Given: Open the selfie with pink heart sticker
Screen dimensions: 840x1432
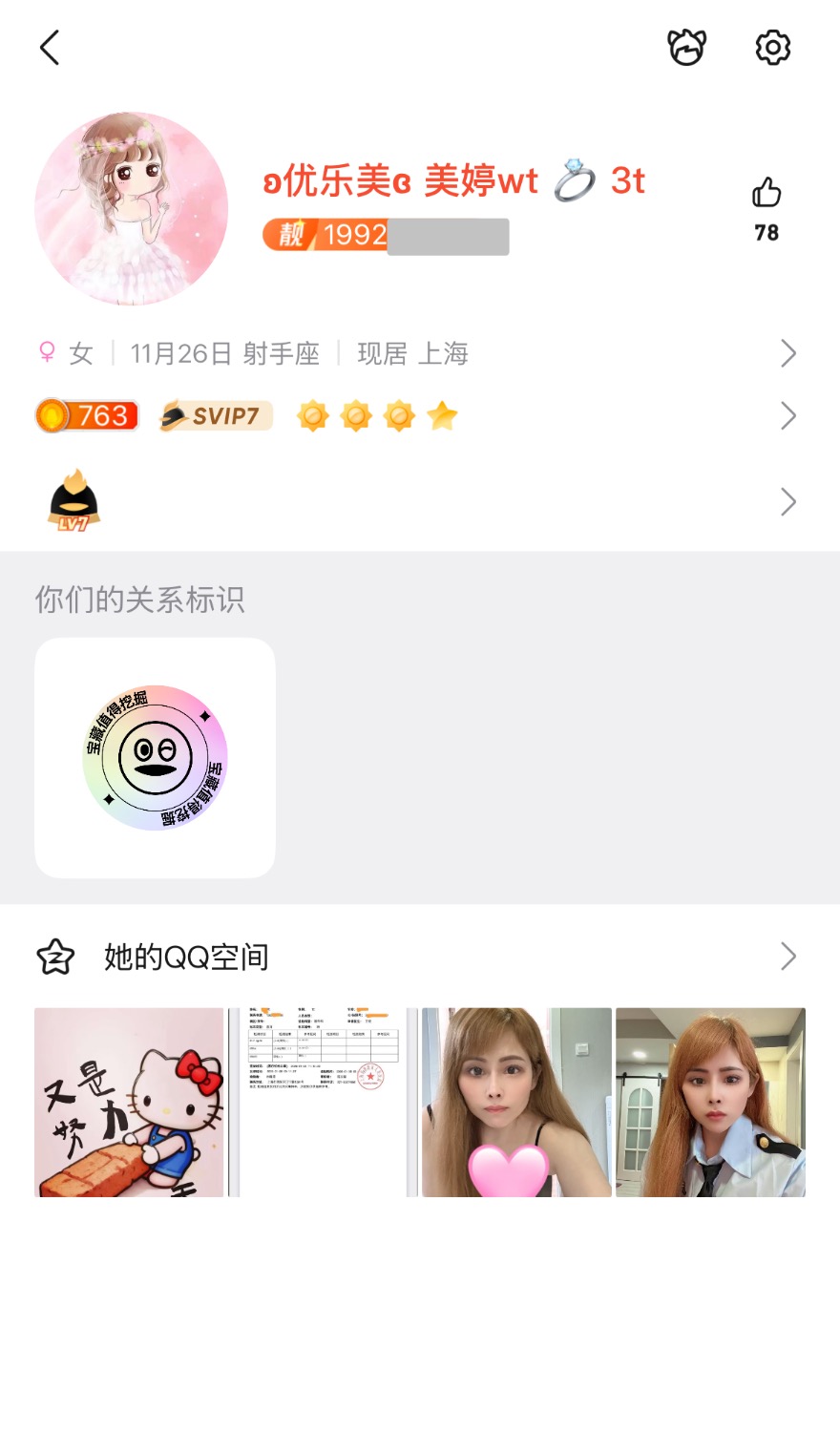Looking at the screenshot, I should tap(516, 1103).
